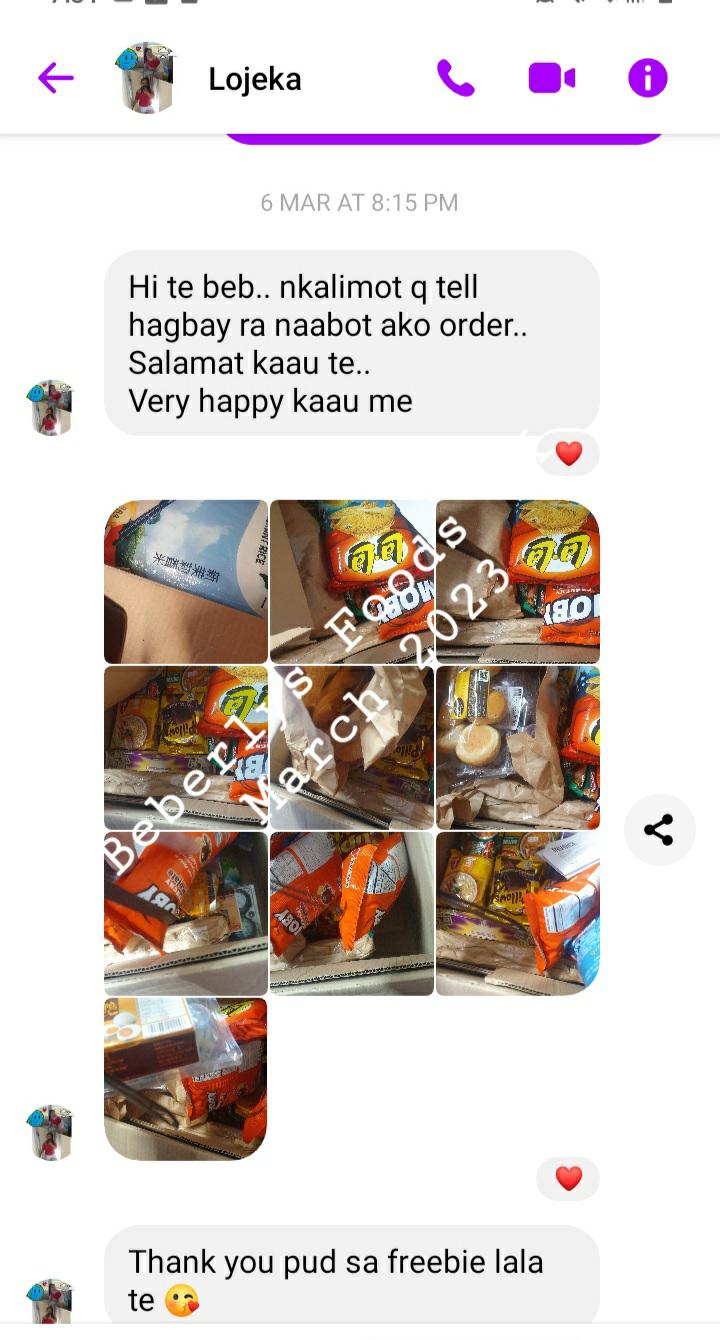Image resolution: width=720 pixels, height=1340 pixels.
Task: Open the photo showing round biscuits in bag
Action: [x=517, y=747]
